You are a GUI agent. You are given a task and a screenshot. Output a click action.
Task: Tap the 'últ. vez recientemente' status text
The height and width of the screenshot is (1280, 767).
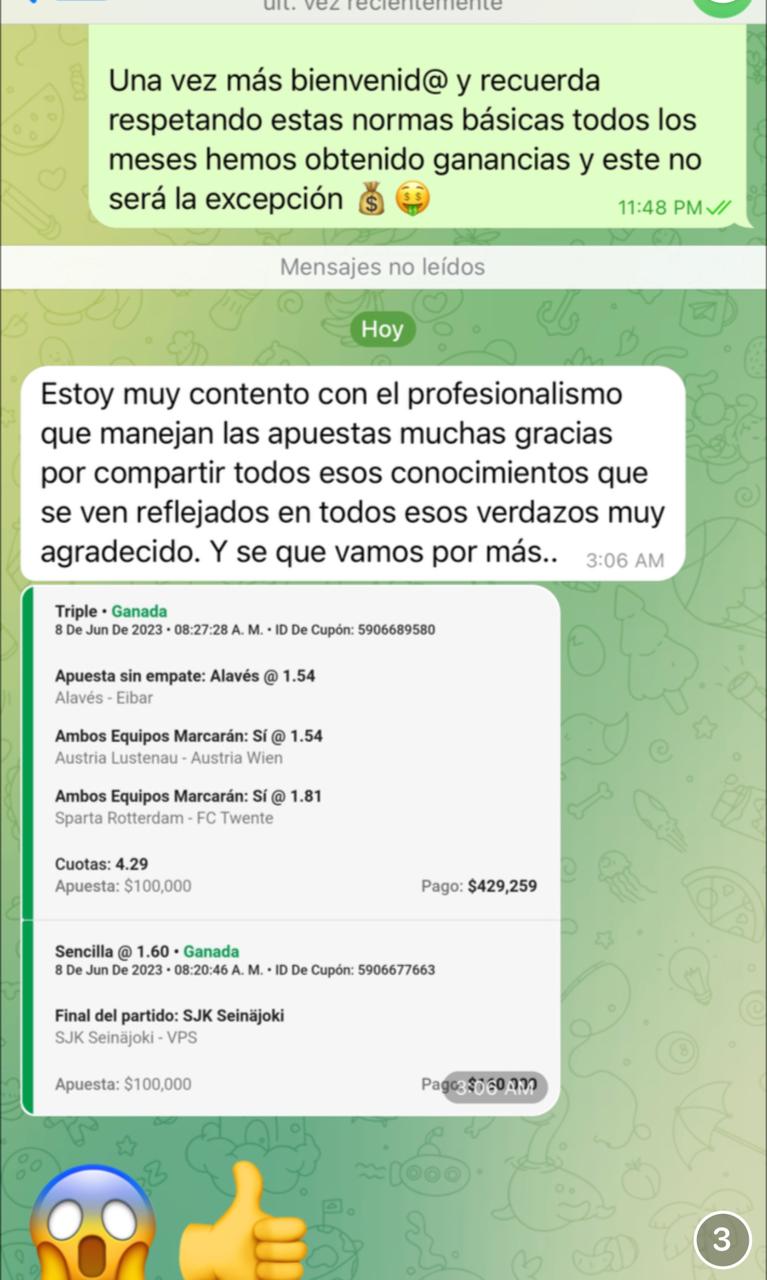click(383, 6)
